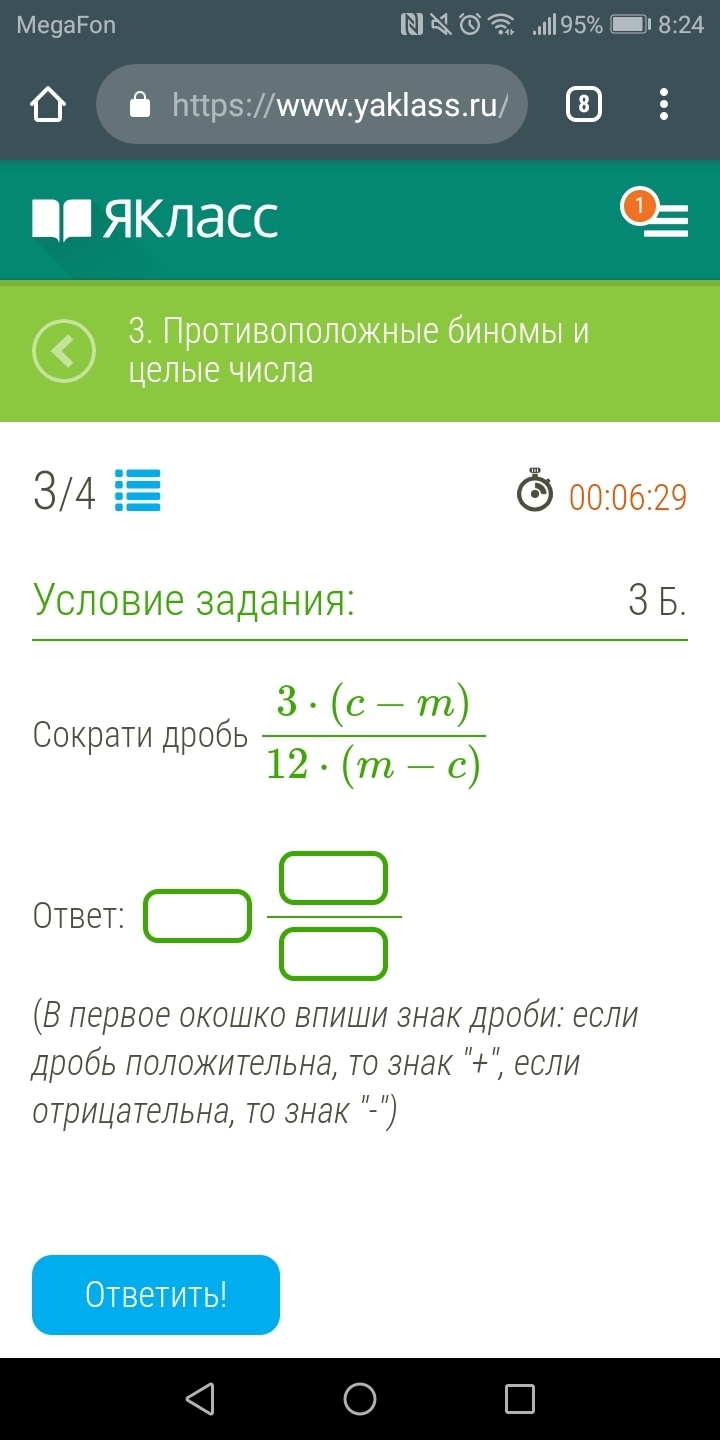Screen dimensions: 720x1440
Task: Open the browser tab switcher
Action: (x=584, y=105)
